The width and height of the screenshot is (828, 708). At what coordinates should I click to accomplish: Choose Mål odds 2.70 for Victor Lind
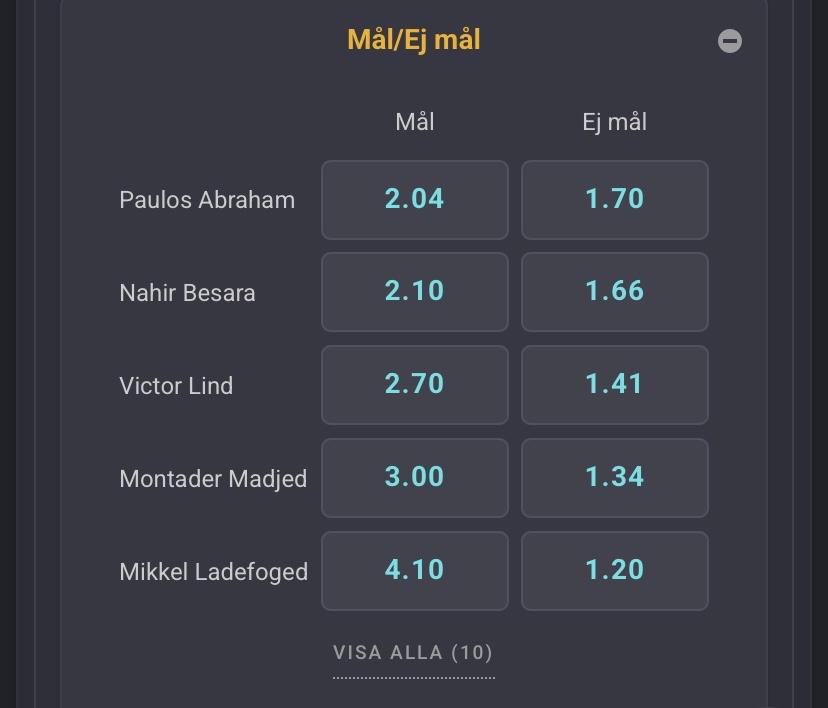(415, 385)
